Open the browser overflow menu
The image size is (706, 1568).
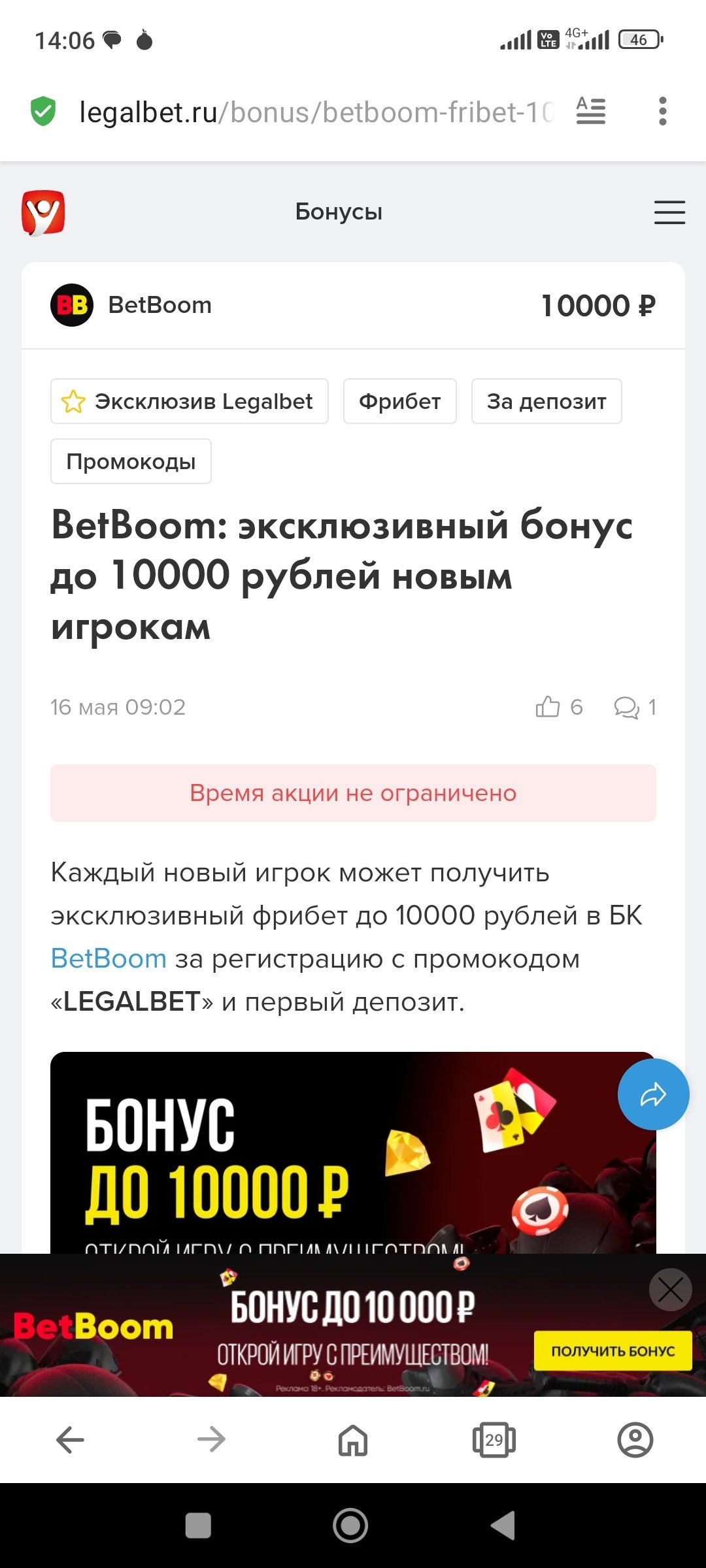click(662, 112)
